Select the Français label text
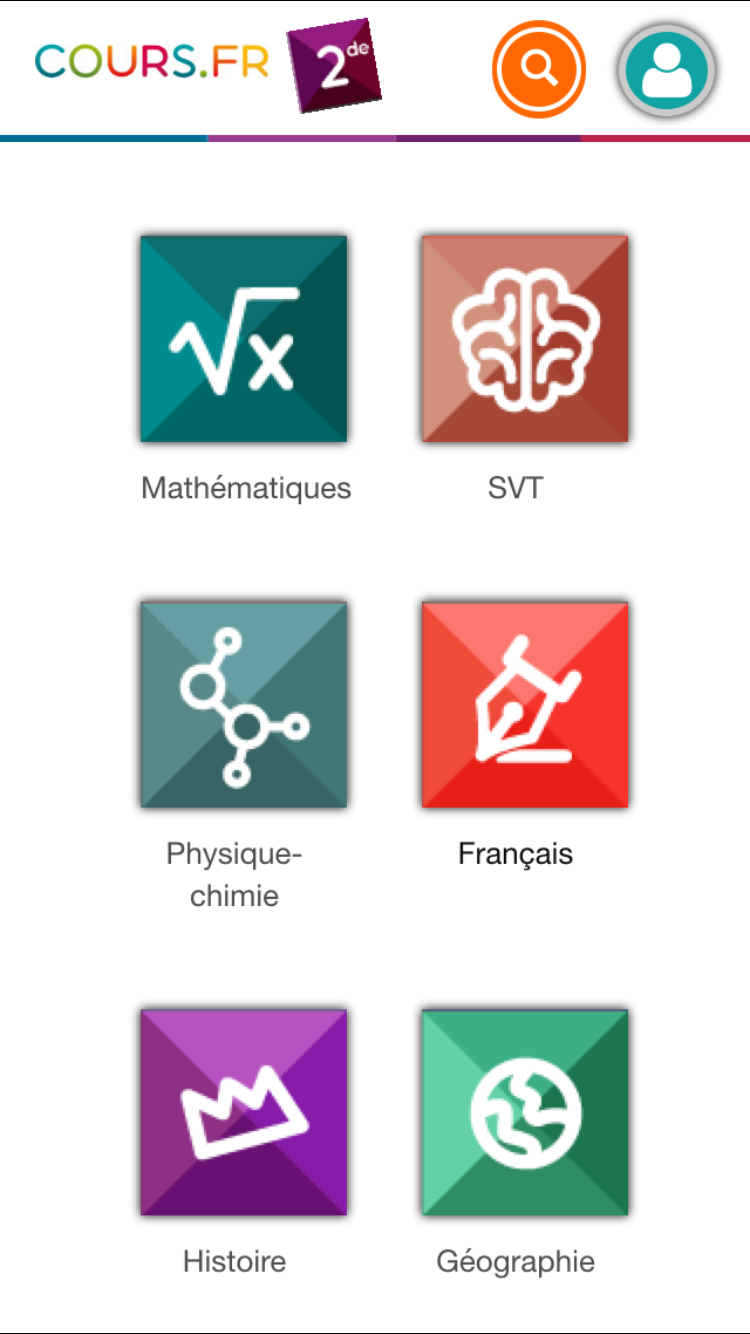Viewport: 750px width, 1334px height. pos(515,854)
